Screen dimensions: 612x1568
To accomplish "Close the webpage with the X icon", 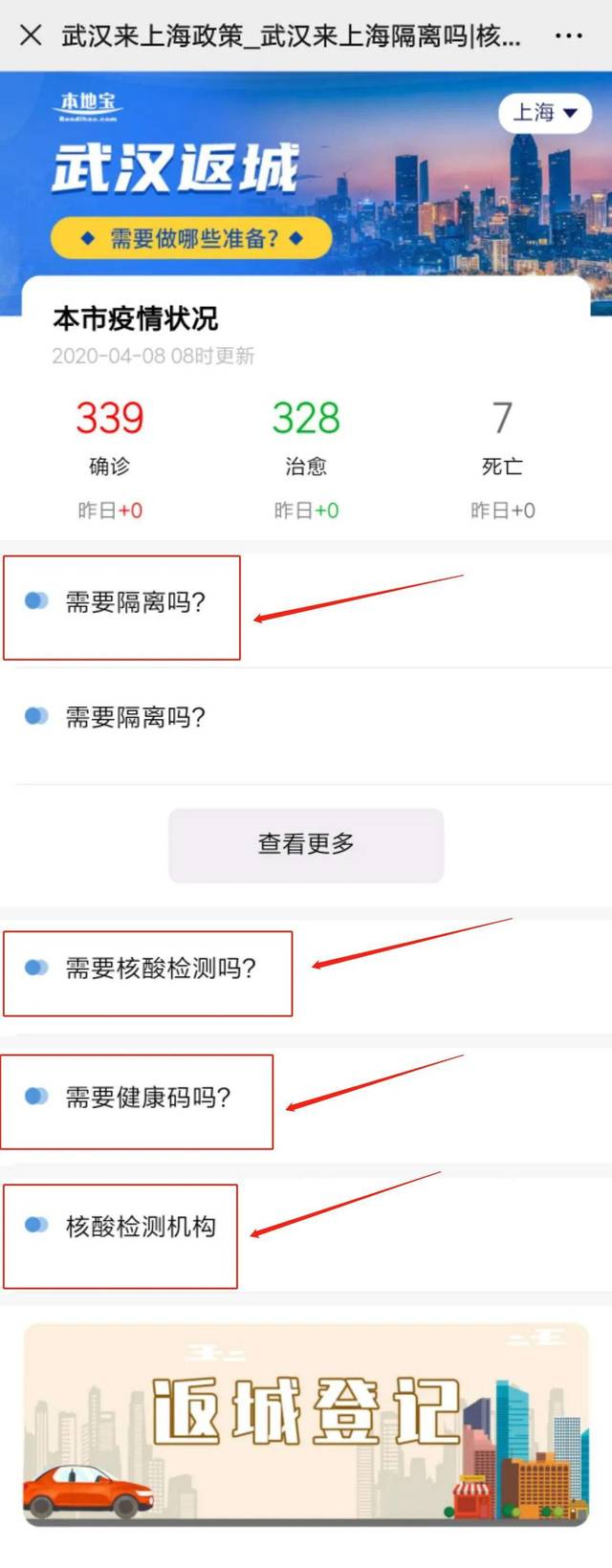I will tap(31, 35).
